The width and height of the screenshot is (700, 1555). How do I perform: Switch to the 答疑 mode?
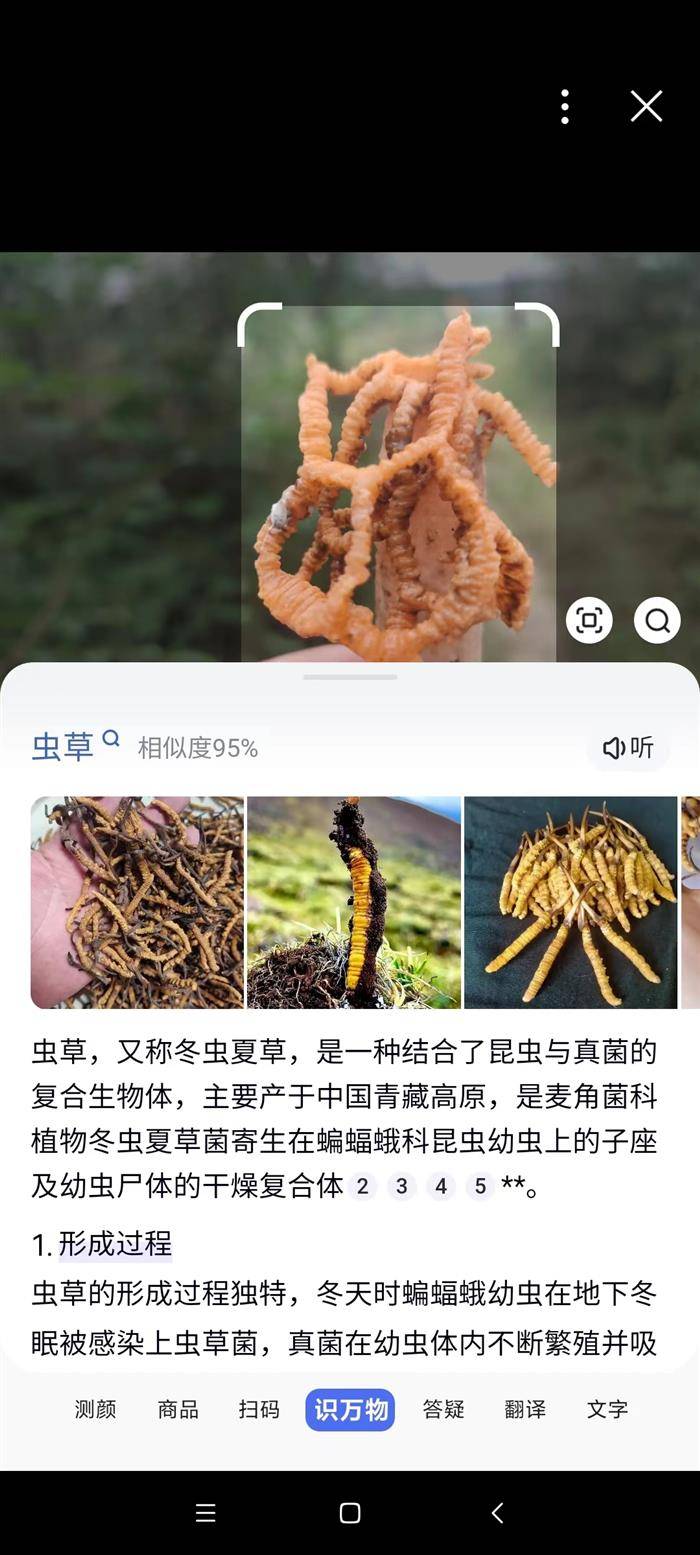click(x=443, y=1409)
